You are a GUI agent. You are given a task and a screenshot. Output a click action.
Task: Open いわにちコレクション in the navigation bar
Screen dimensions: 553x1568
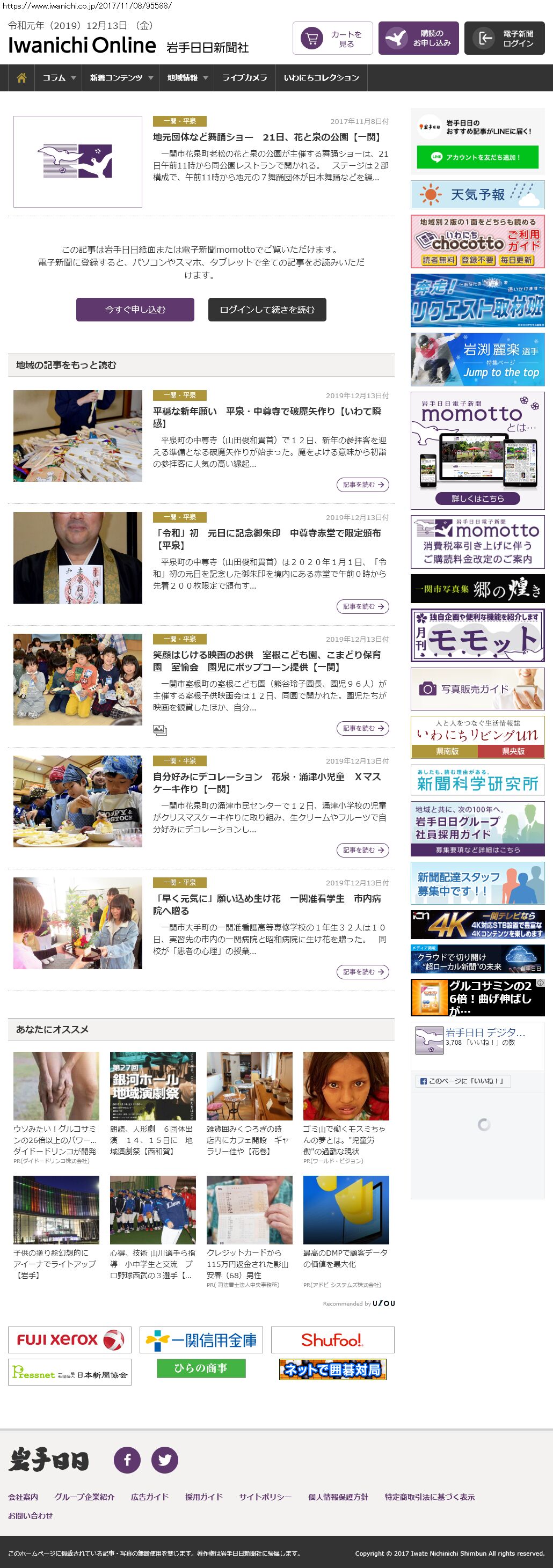(x=321, y=78)
